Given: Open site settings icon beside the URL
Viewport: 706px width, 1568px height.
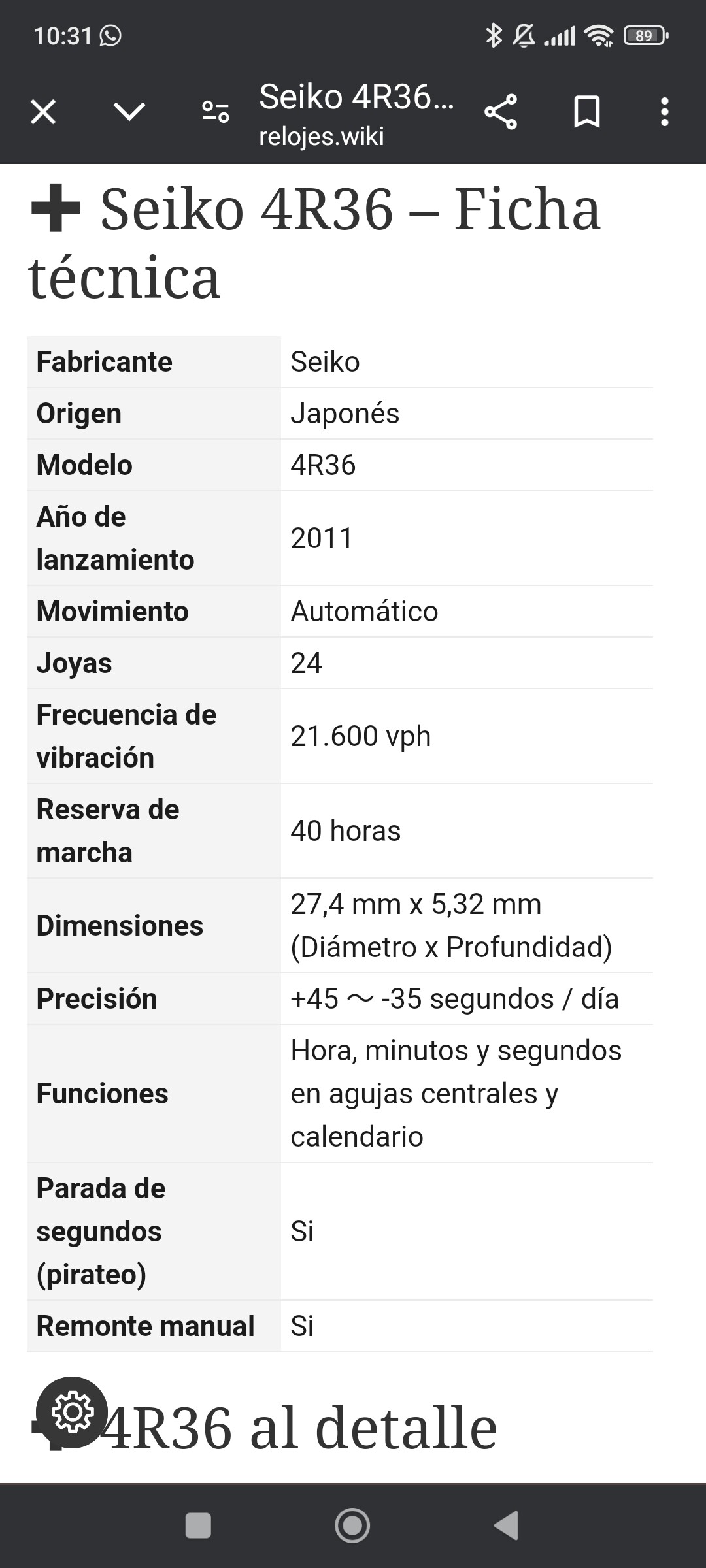Looking at the screenshot, I should (216, 112).
